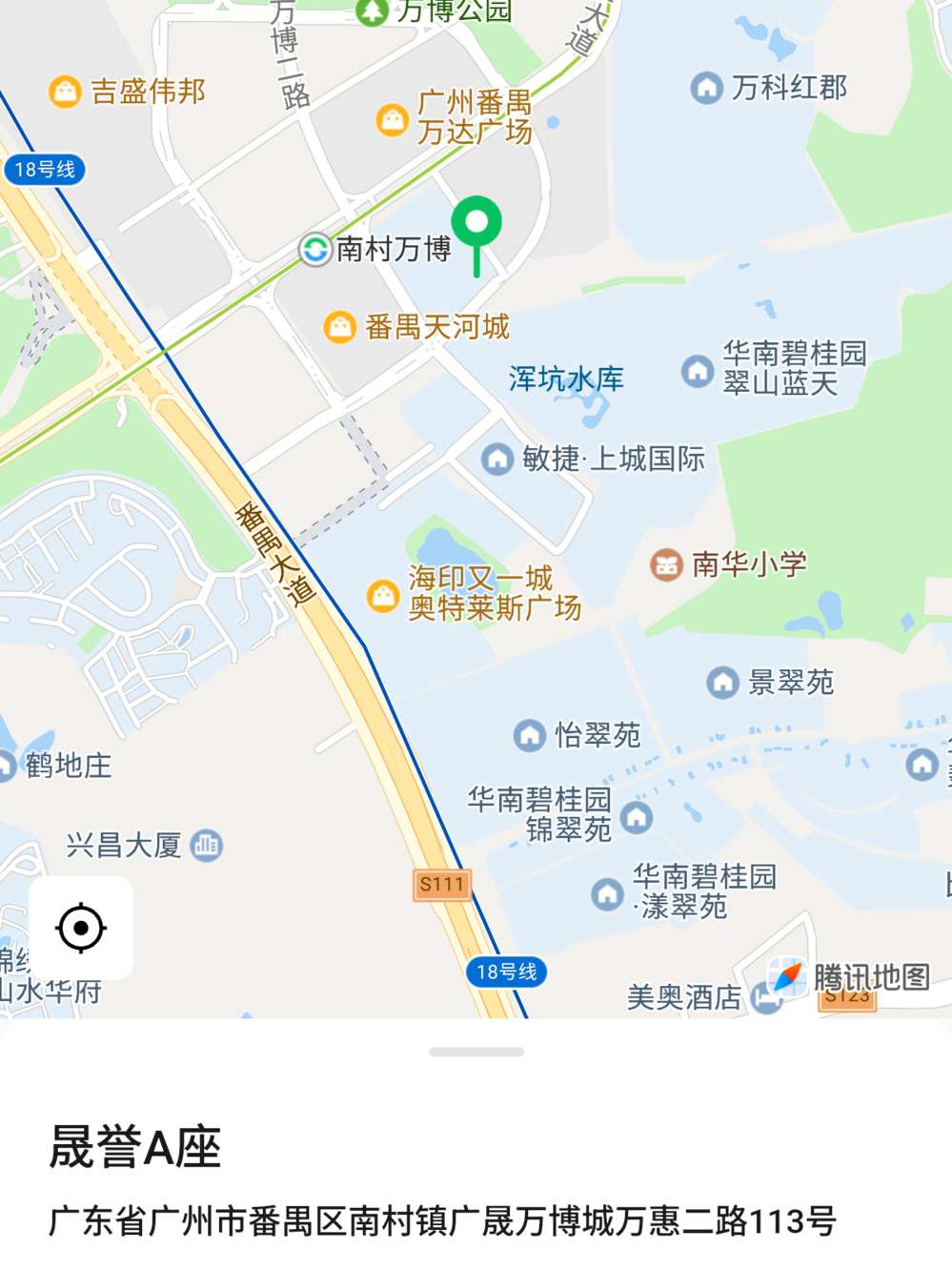Tap the green location pin
This screenshot has height=1270, width=952.
point(476,225)
